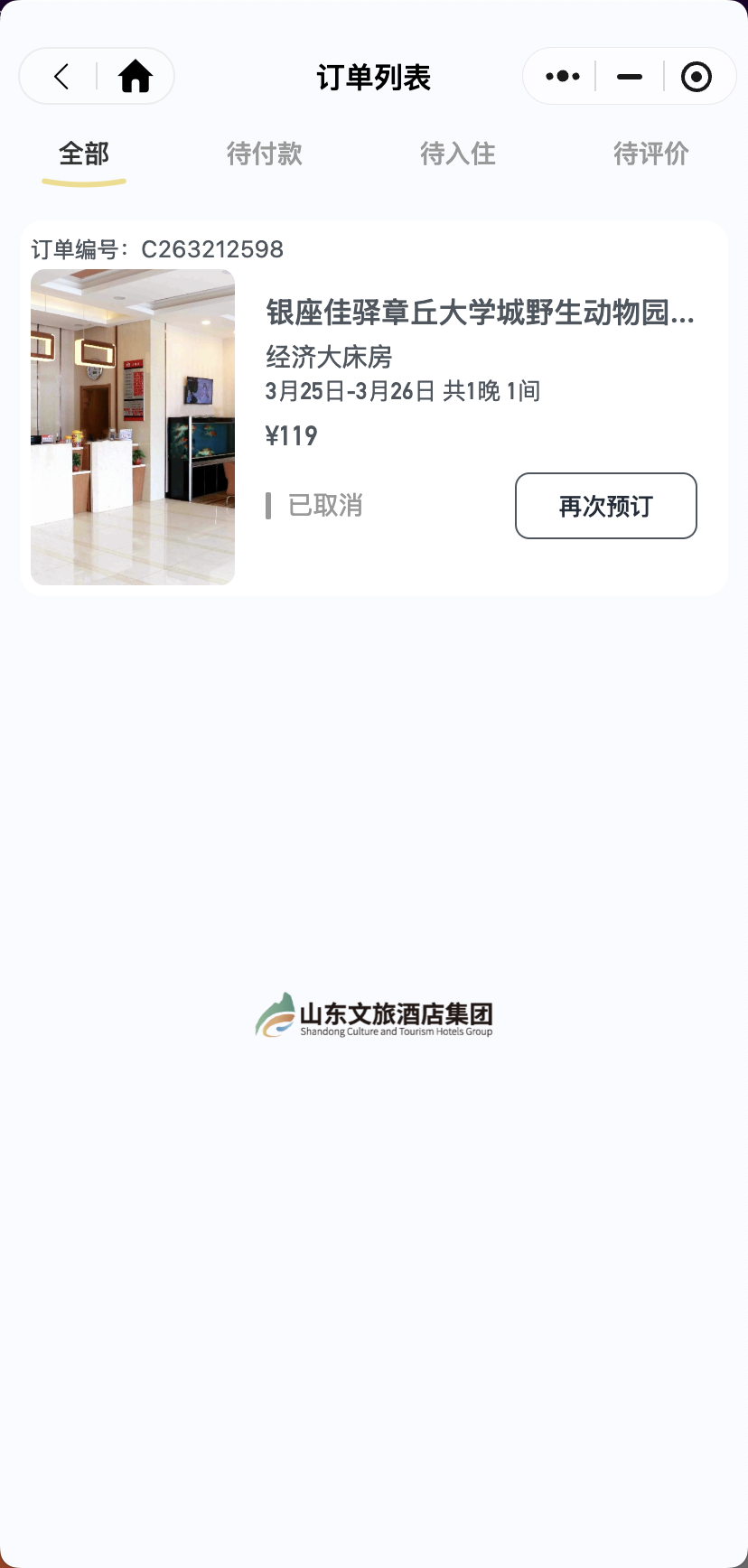Click the 已取消 status label
Viewport: 748px width, 1568px height.
point(325,506)
